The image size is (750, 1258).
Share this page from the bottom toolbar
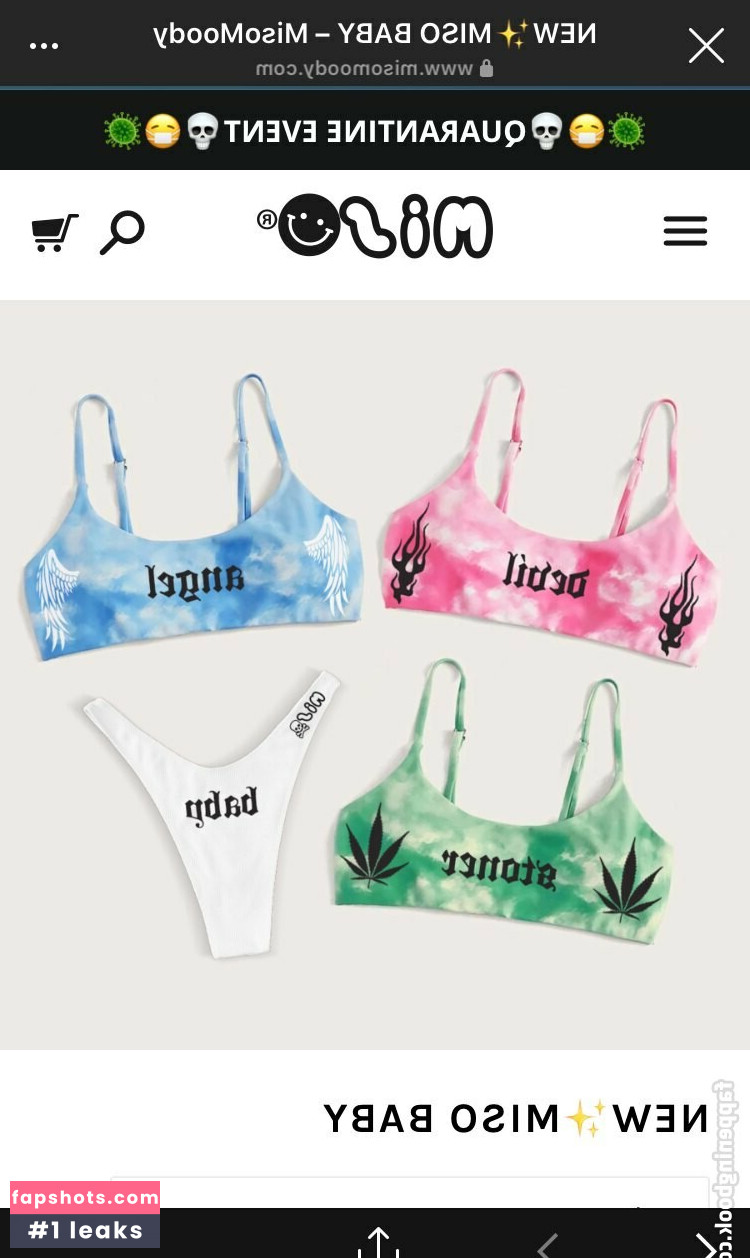378,1243
